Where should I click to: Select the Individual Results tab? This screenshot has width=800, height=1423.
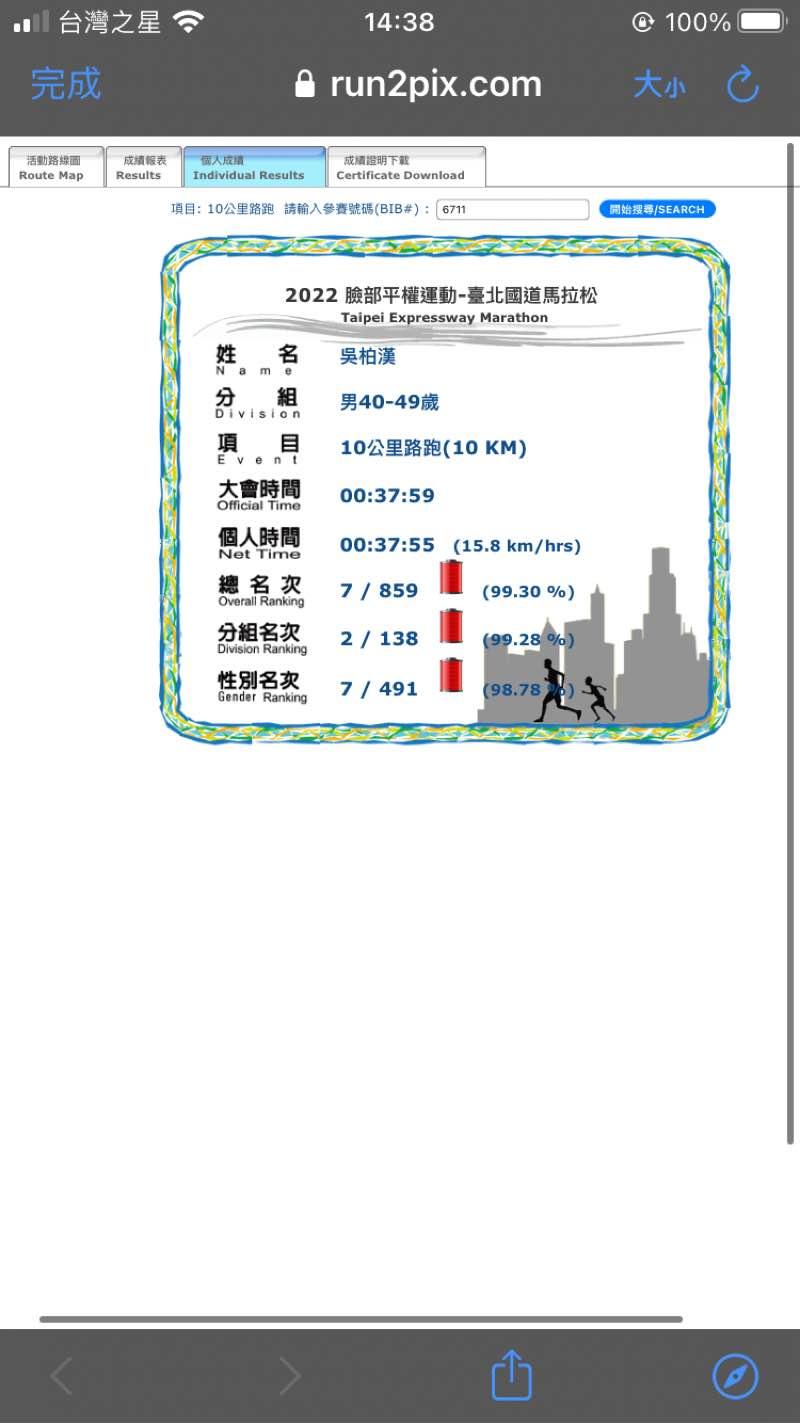click(254, 168)
